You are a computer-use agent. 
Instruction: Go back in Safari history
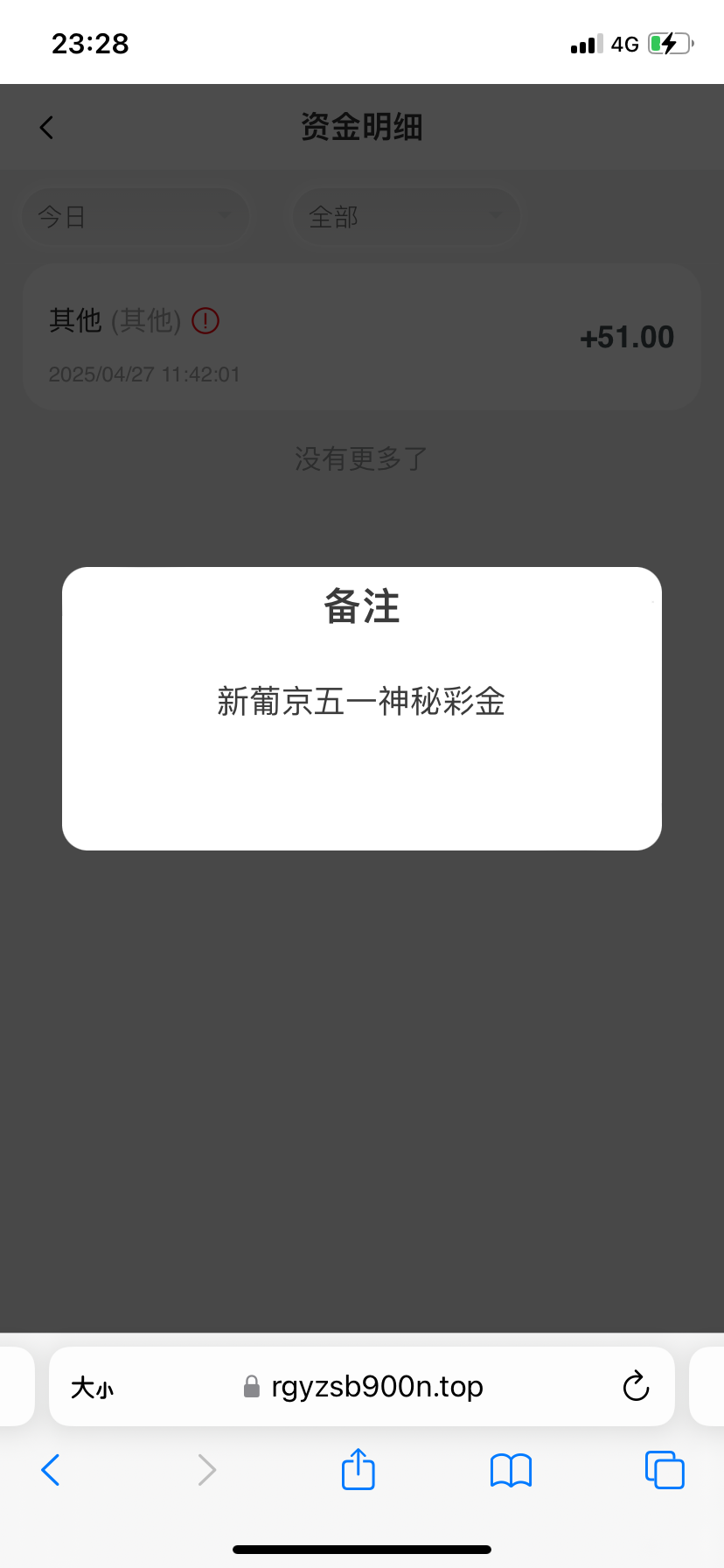click(x=51, y=1470)
